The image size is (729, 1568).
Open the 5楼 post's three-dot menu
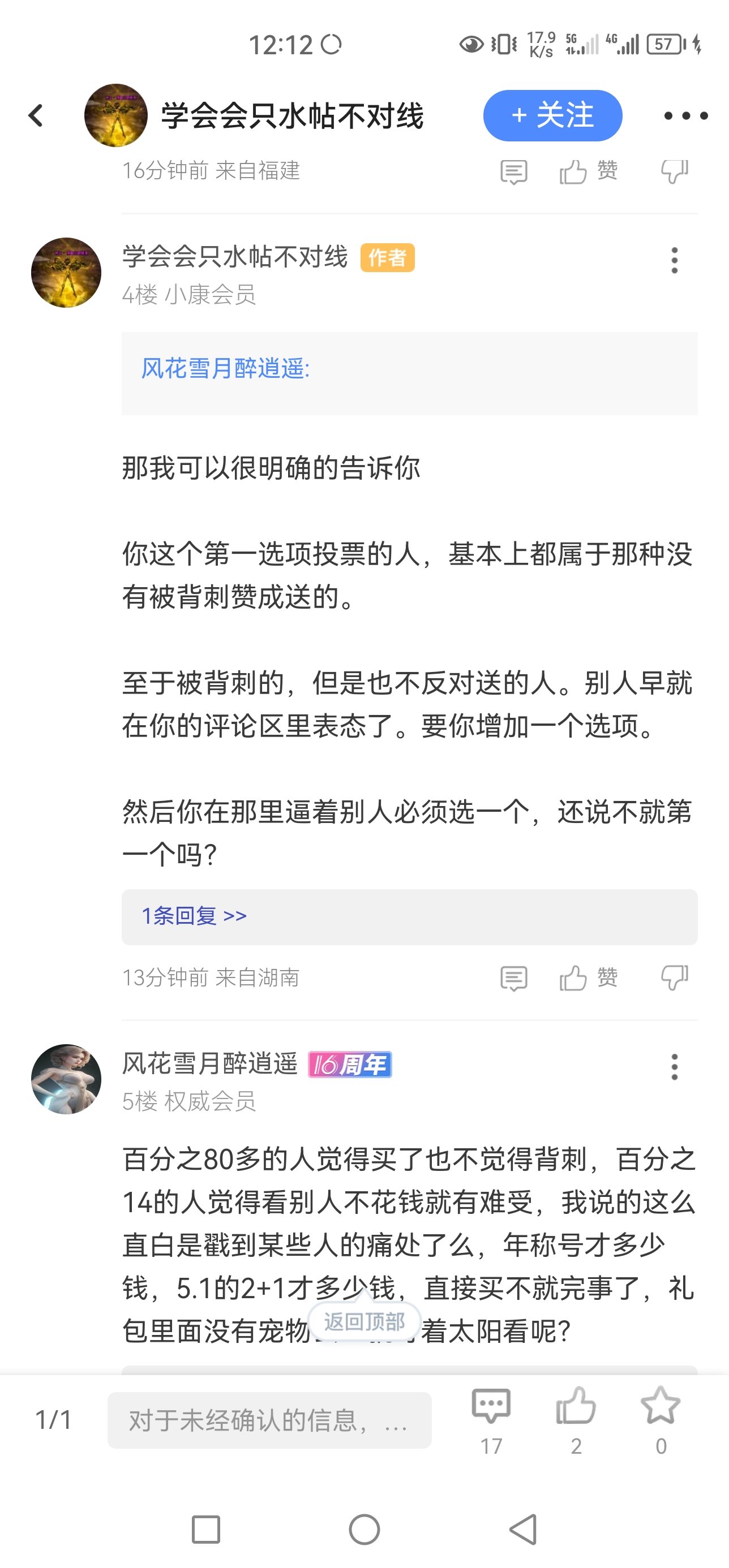coord(674,1067)
